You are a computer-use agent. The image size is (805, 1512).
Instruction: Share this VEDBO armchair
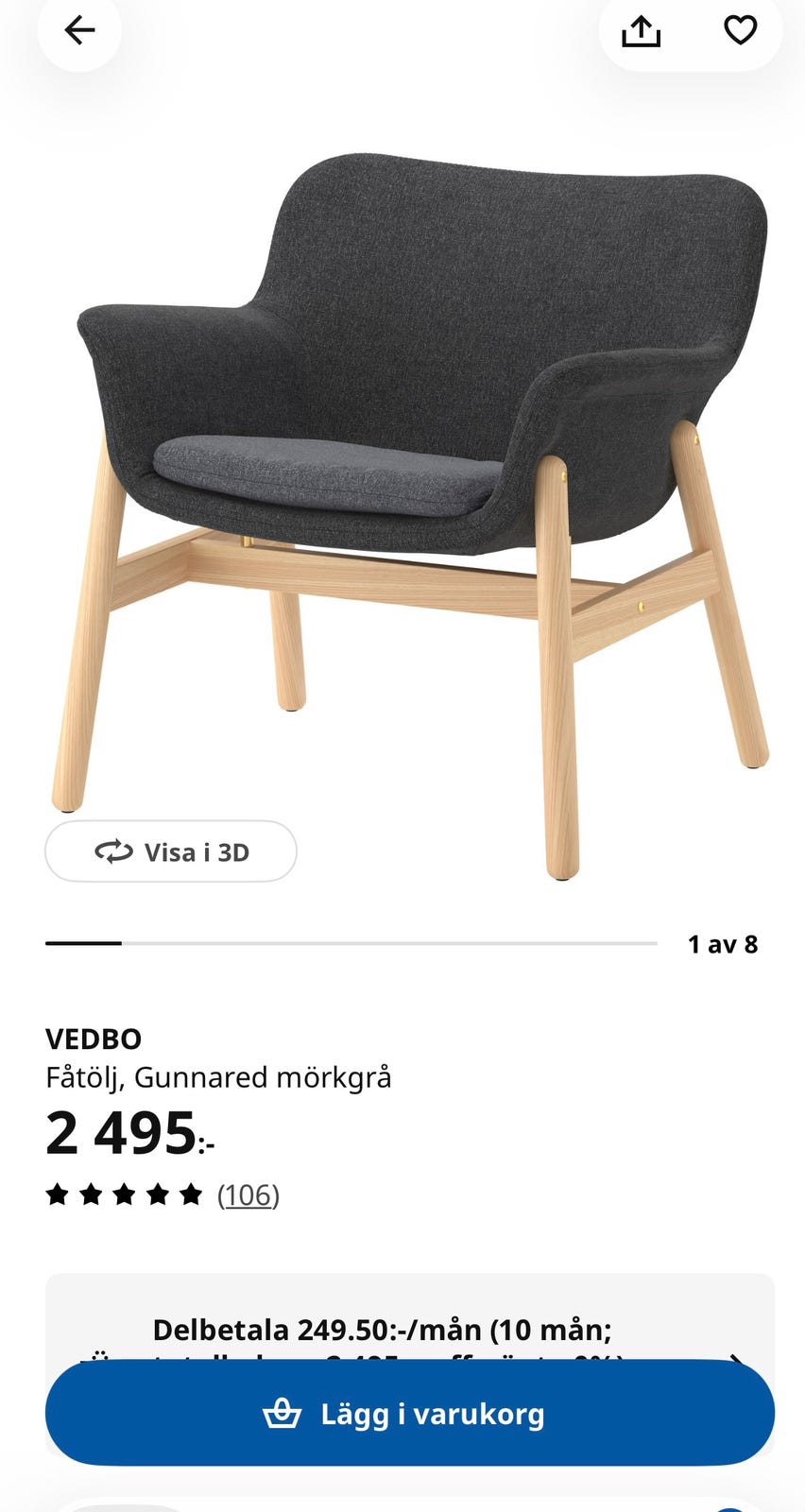[641, 31]
